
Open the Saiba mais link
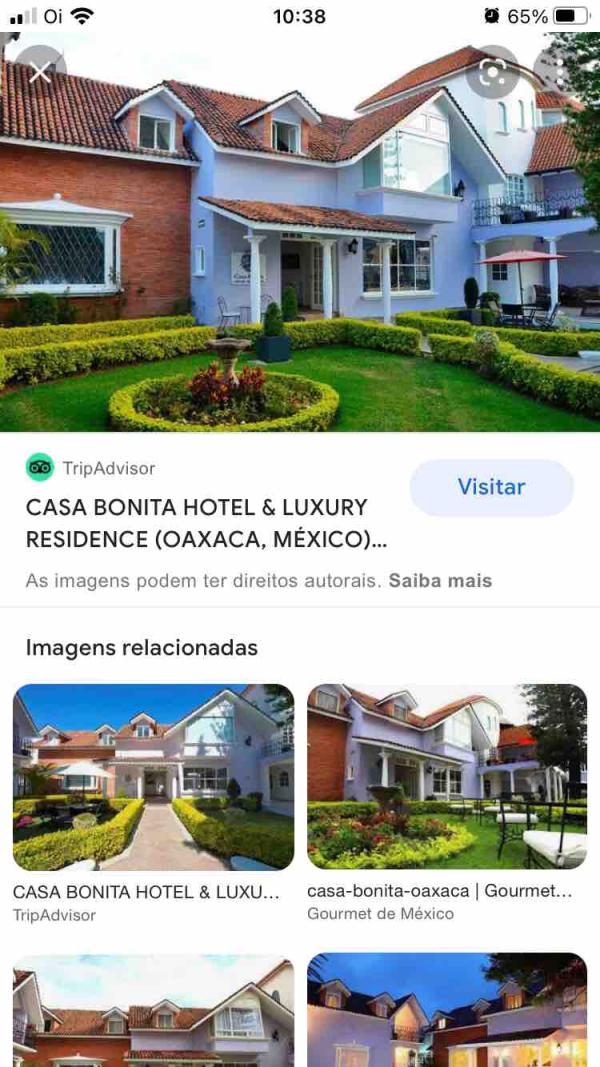(x=440, y=581)
